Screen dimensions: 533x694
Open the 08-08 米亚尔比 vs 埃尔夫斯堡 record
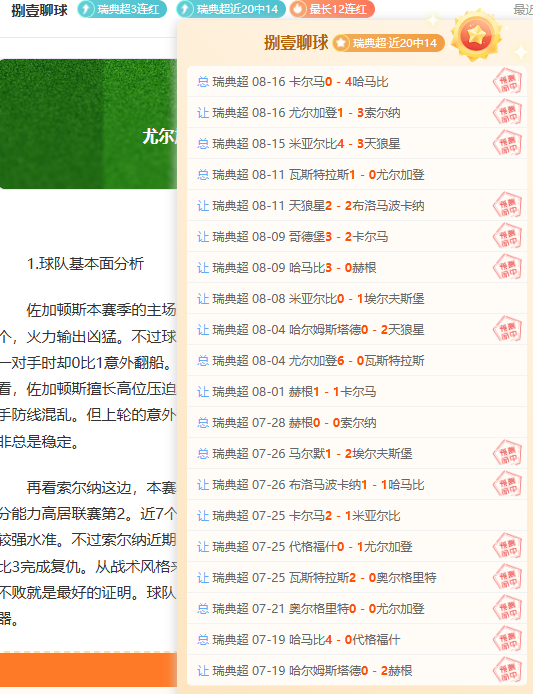(356, 298)
